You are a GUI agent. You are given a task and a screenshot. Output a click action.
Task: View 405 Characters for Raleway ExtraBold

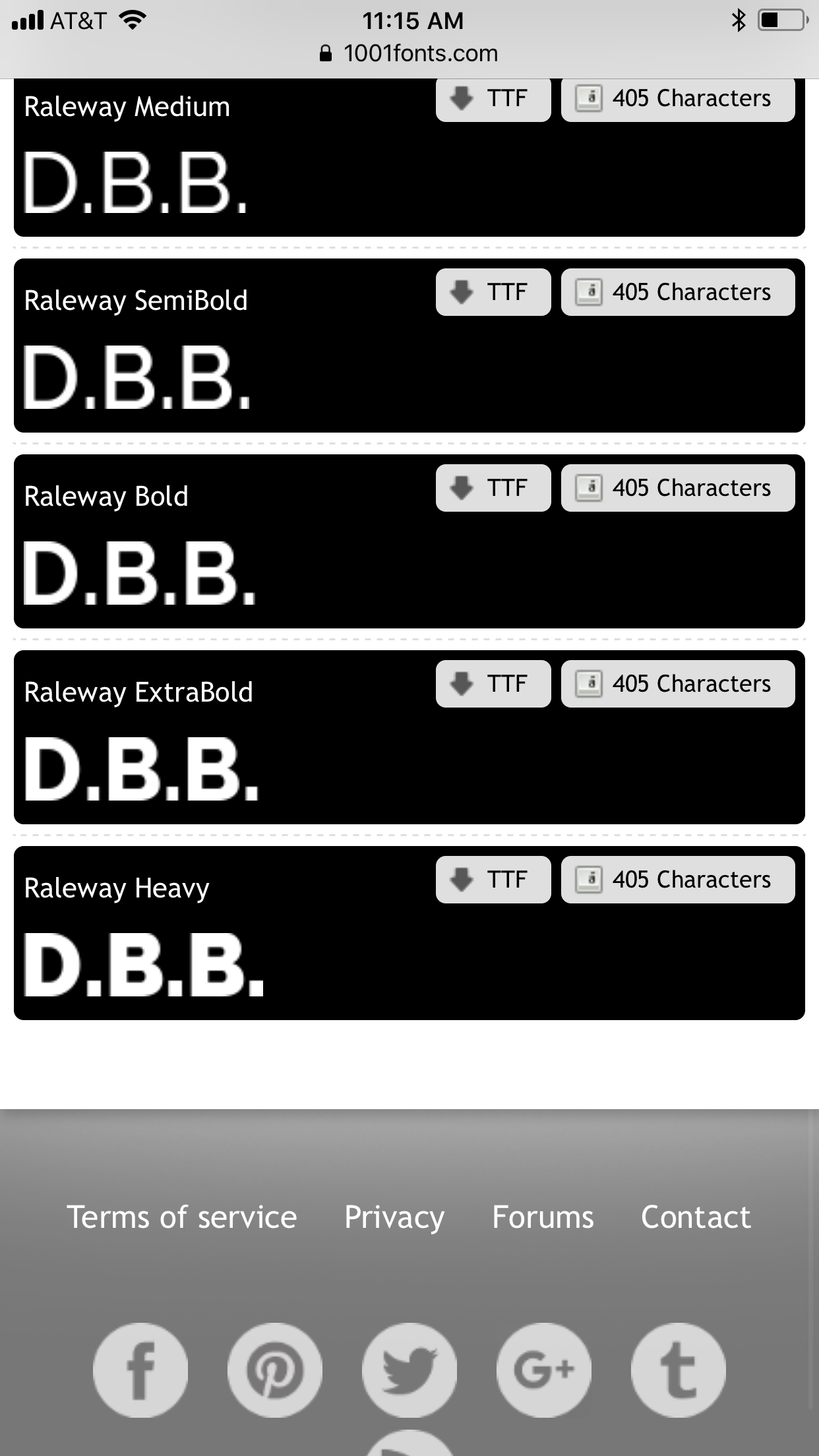point(677,684)
